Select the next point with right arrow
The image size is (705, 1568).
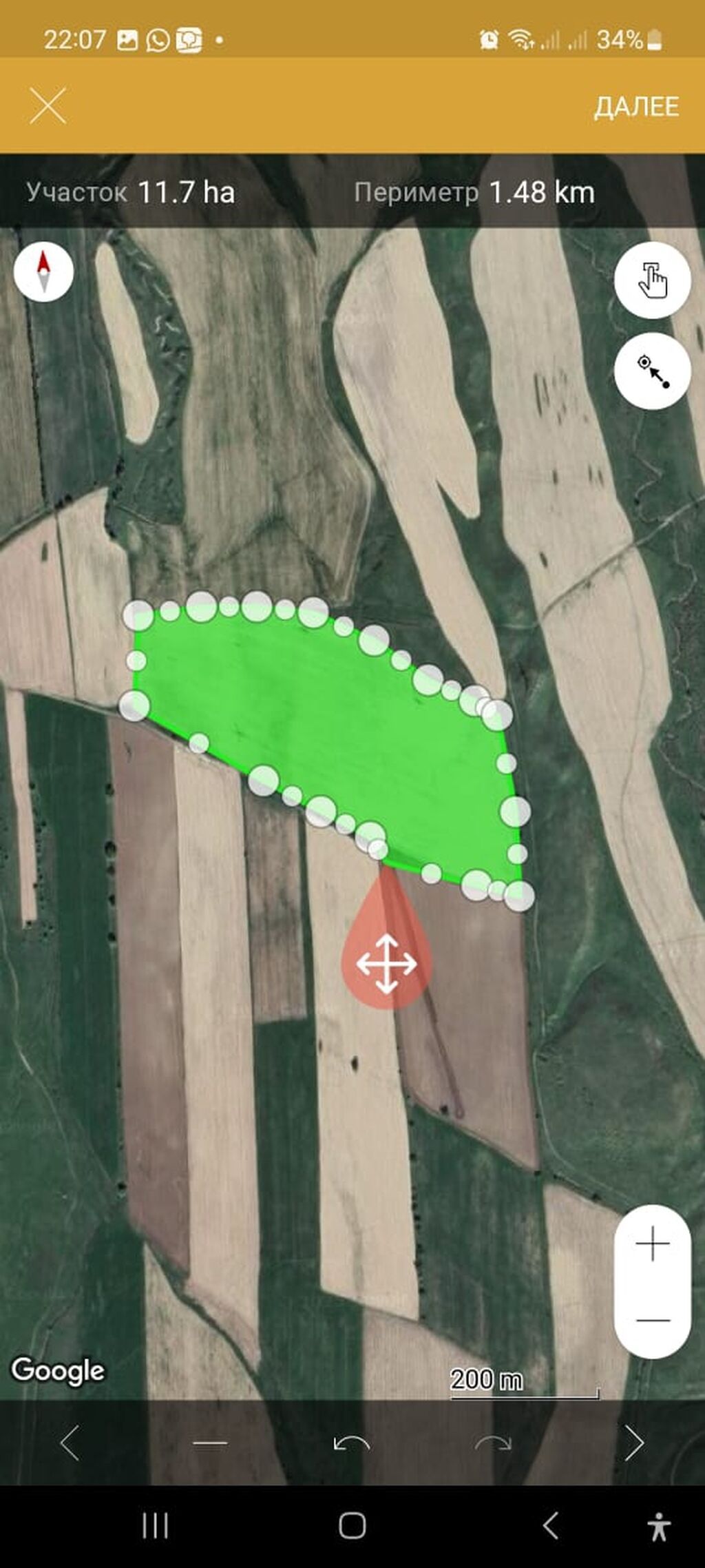pyautogui.click(x=634, y=1443)
